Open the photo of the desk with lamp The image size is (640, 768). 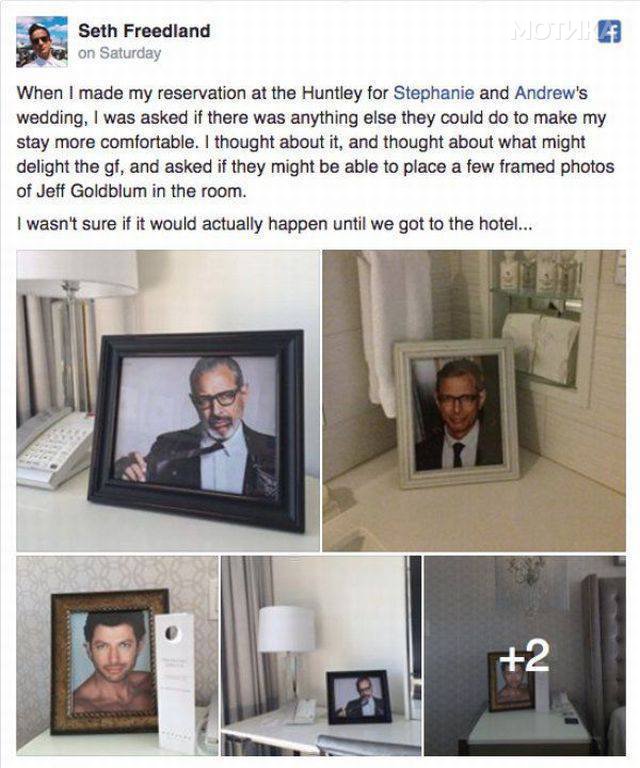point(321,654)
